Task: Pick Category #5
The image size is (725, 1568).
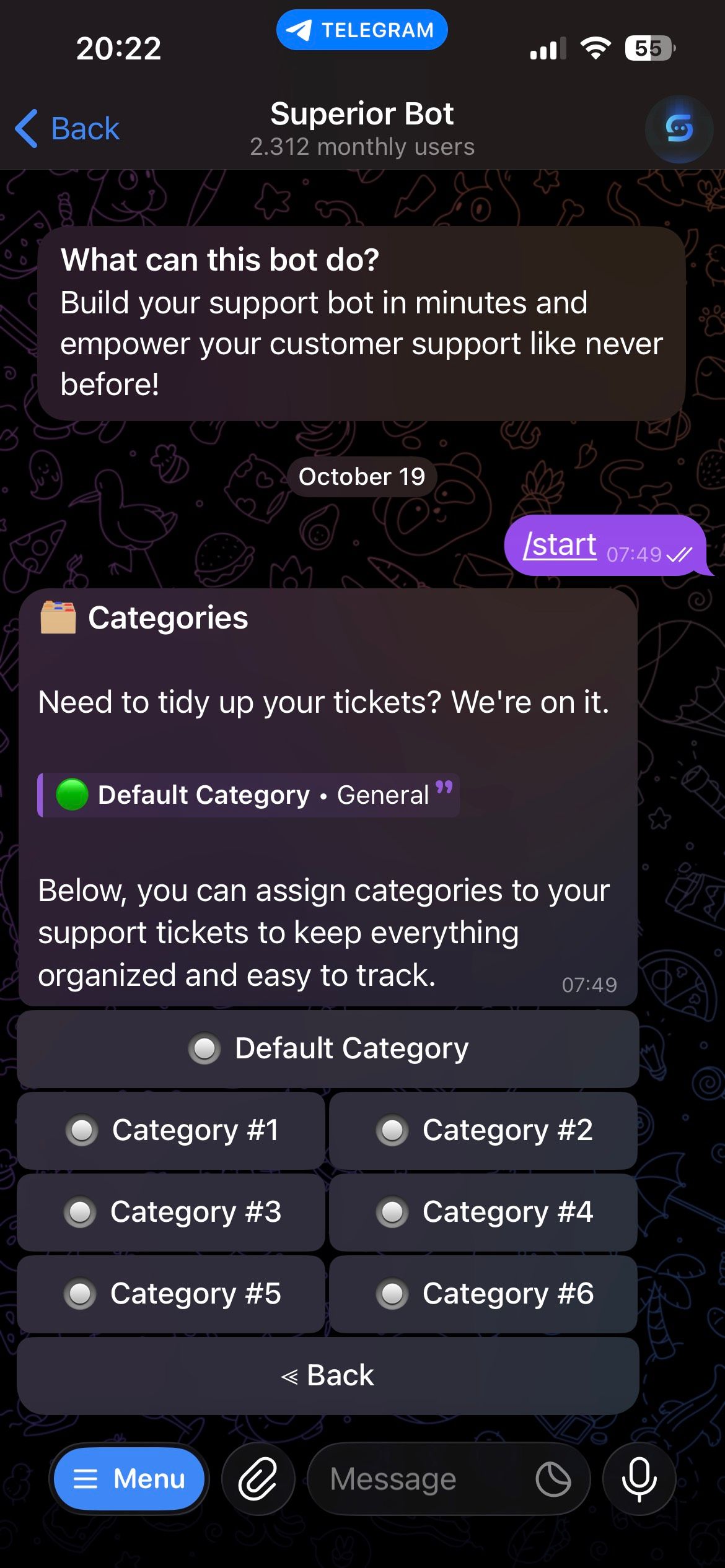Action: [x=172, y=1294]
